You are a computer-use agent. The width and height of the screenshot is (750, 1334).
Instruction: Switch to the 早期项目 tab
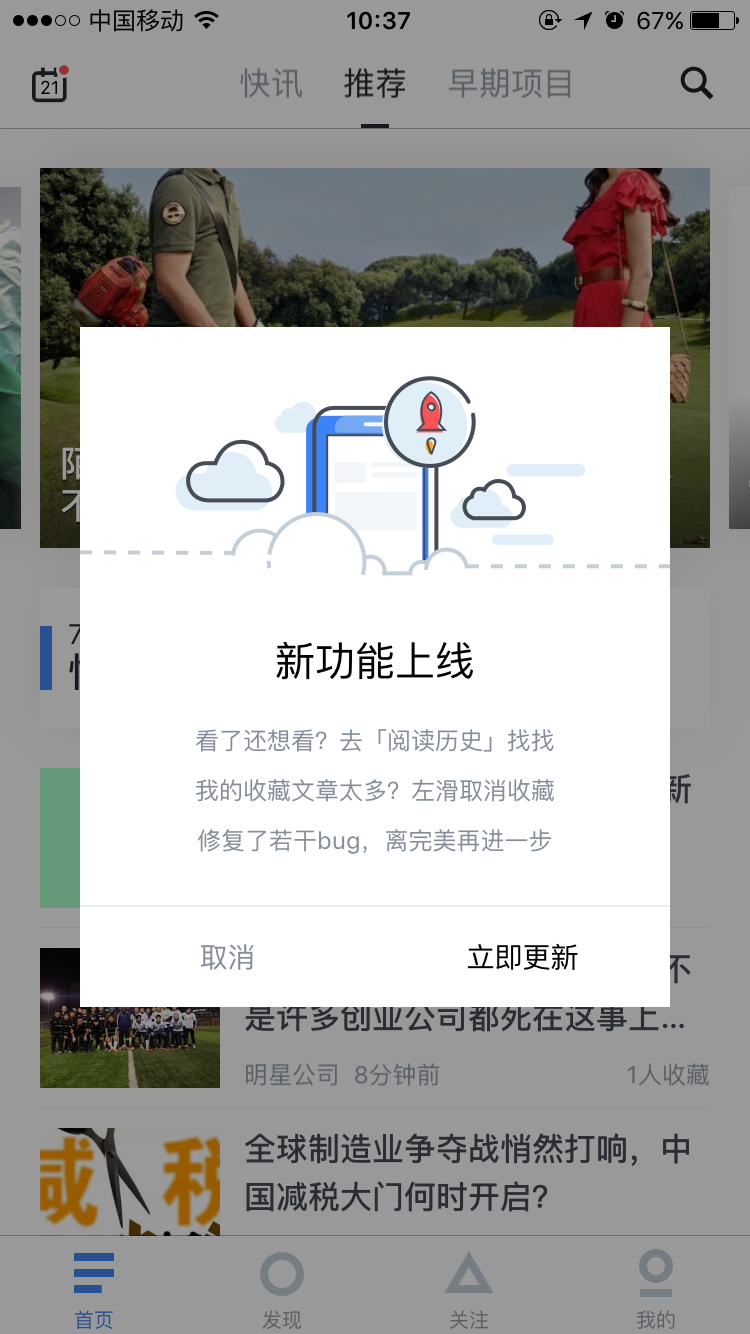510,83
